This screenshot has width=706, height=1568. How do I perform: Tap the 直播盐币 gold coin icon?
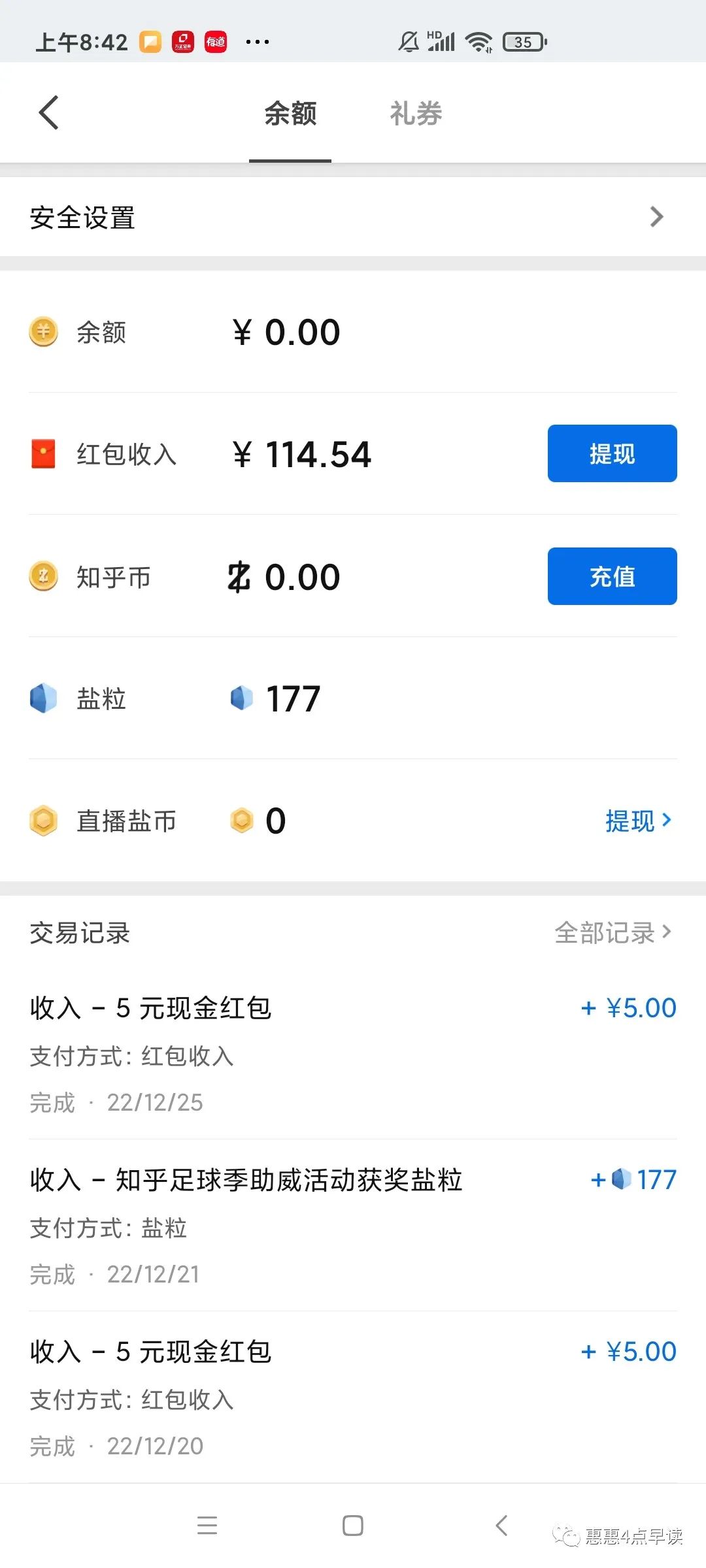43,820
